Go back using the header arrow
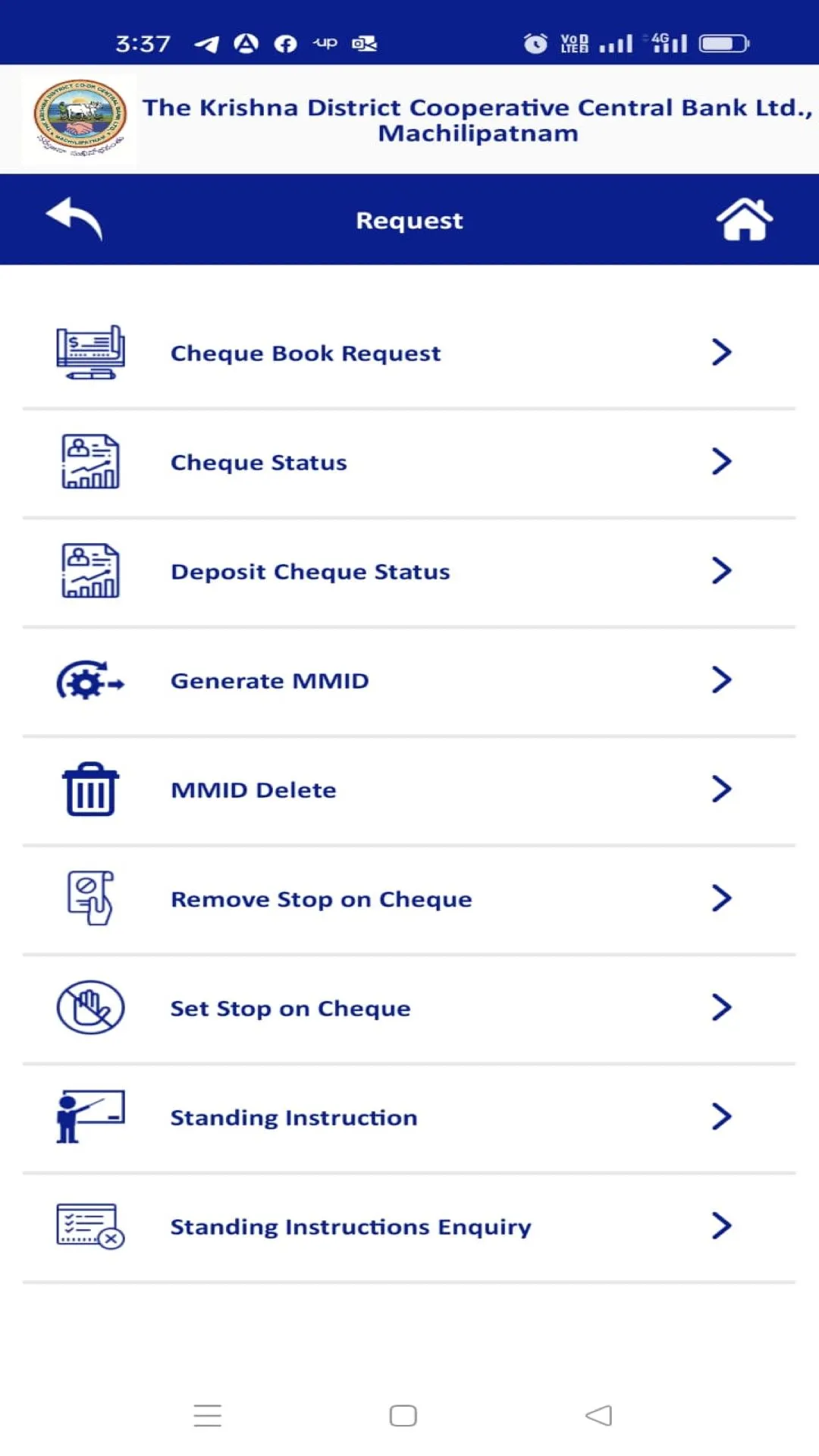Image resolution: width=819 pixels, height=1456 pixels. 74,219
